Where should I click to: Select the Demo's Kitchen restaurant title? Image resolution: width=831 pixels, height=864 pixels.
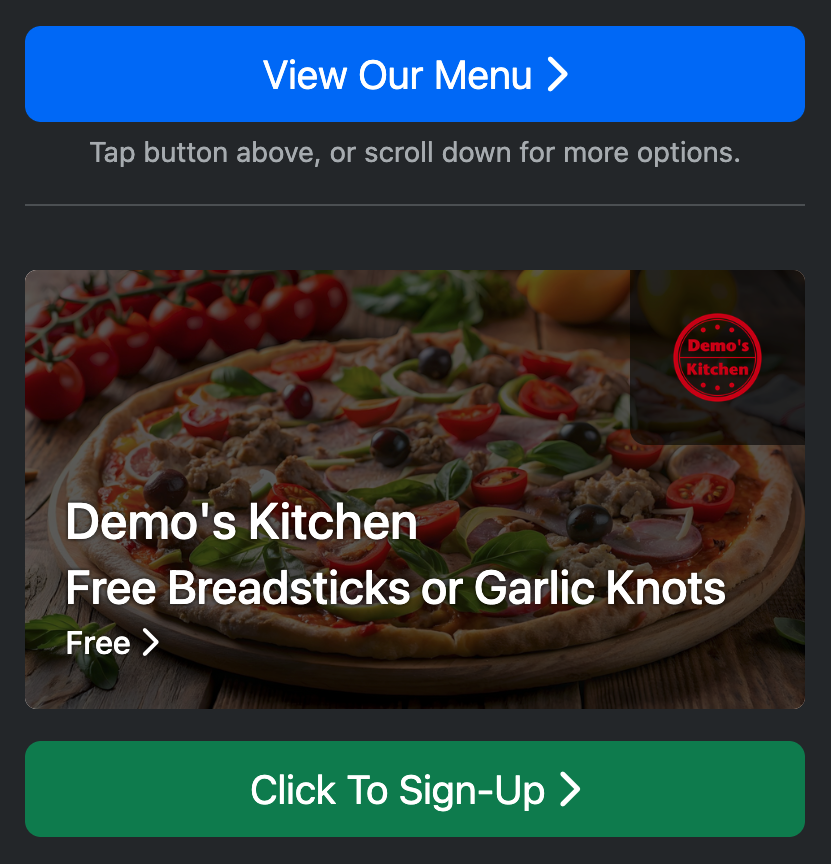pos(241,522)
